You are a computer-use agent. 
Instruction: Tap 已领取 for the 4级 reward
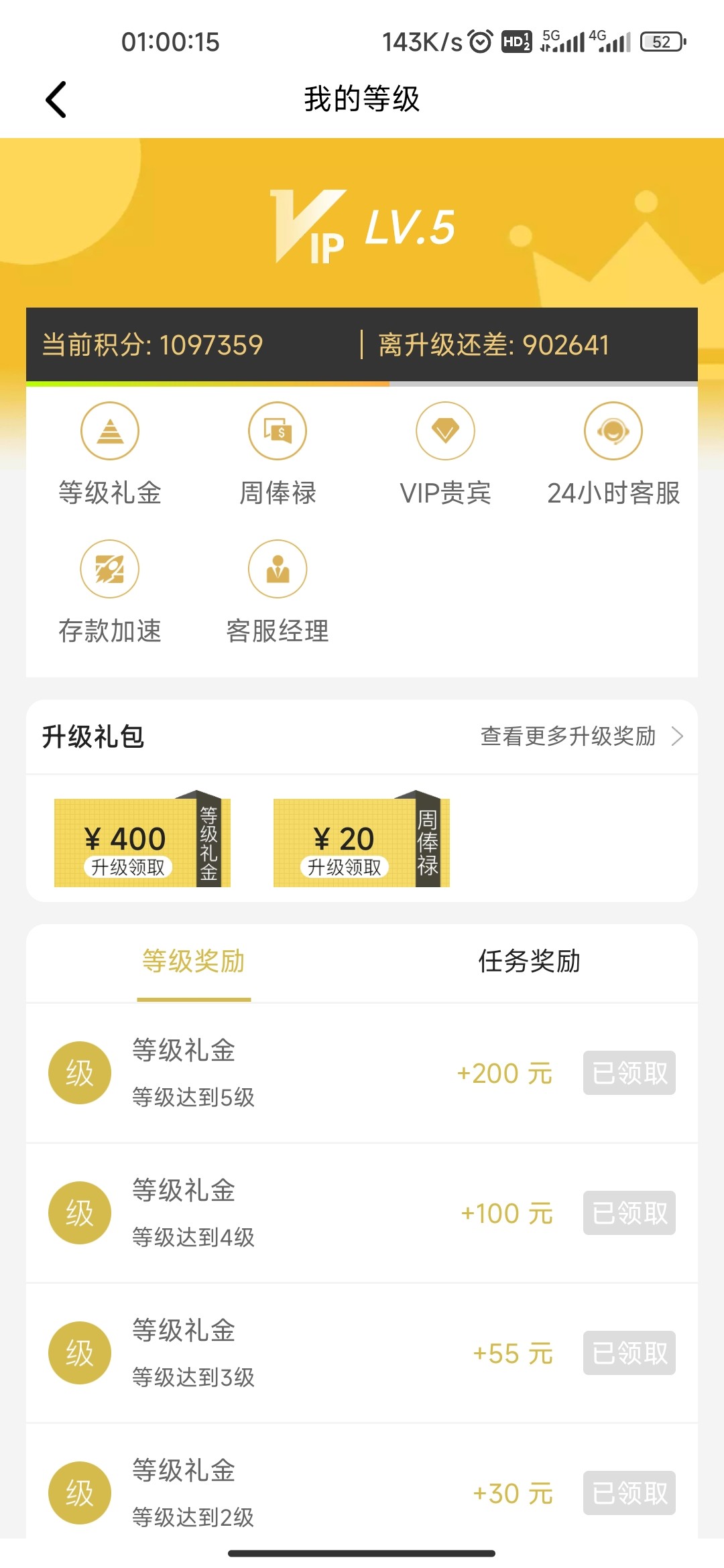(629, 1213)
